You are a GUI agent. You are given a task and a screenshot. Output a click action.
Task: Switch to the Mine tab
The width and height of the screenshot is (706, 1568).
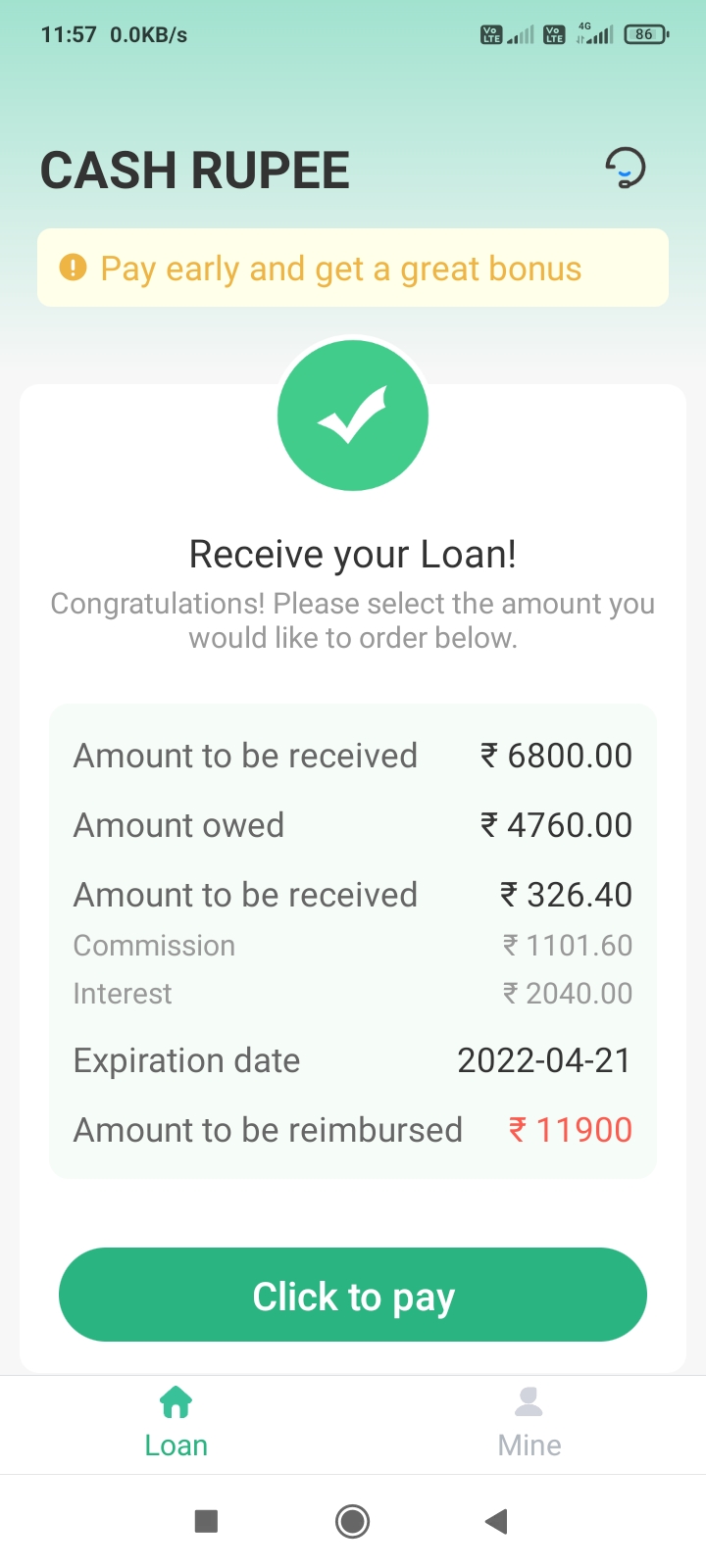click(529, 1423)
